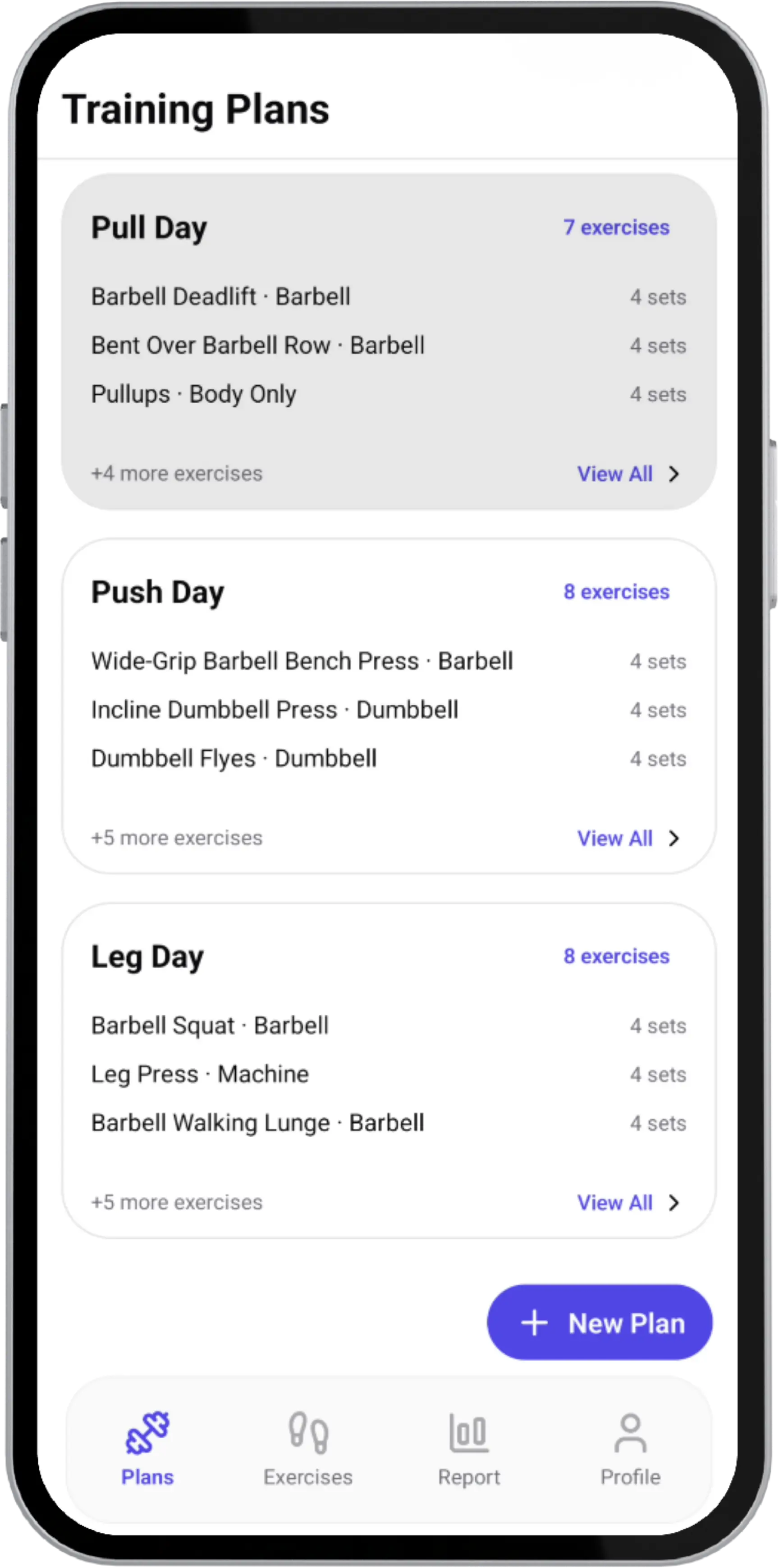View all exercises in Leg Day
Screen dimensions: 779x1568
pyautogui.click(x=628, y=1203)
